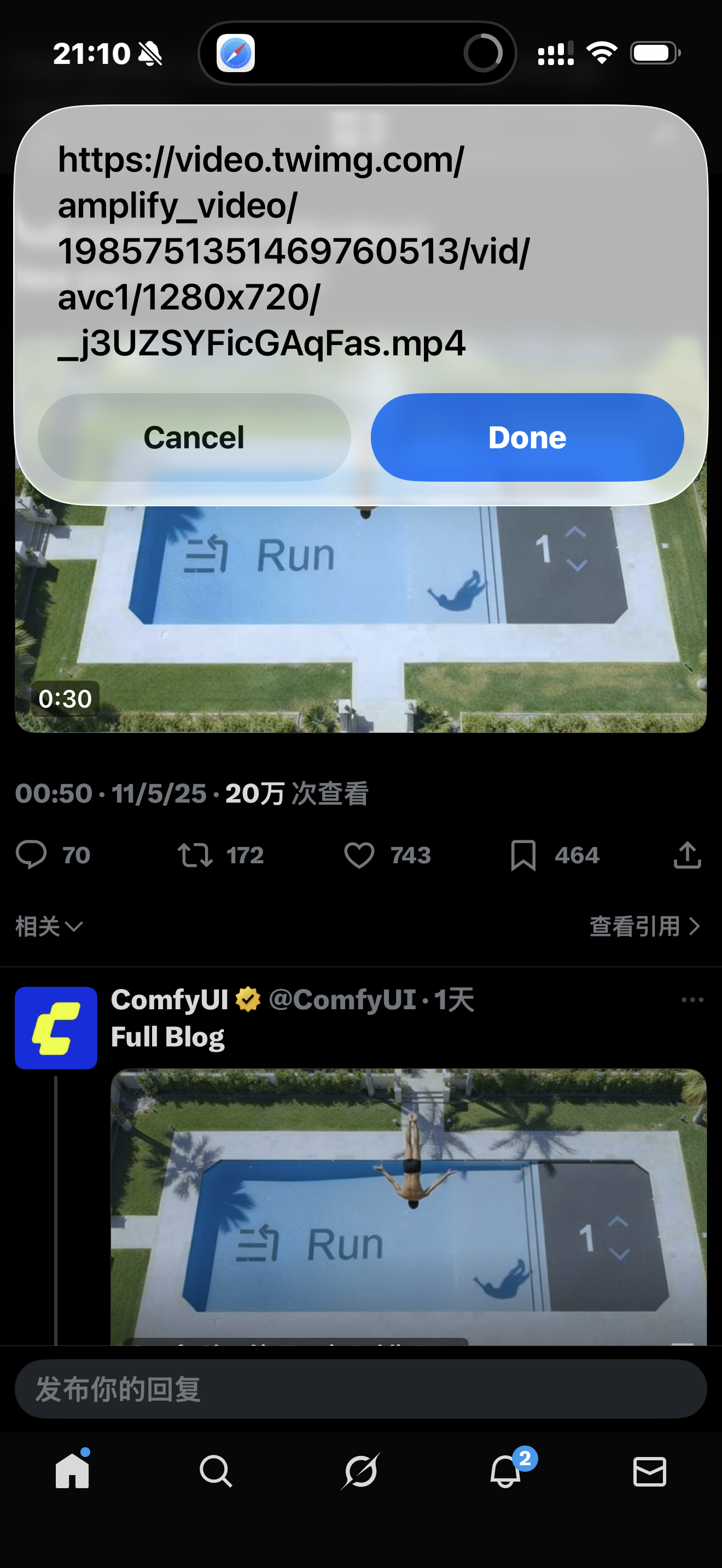Reply to the post via comment icon
The width and height of the screenshot is (722, 1568).
pyautogui.click(x=32, y=855)
